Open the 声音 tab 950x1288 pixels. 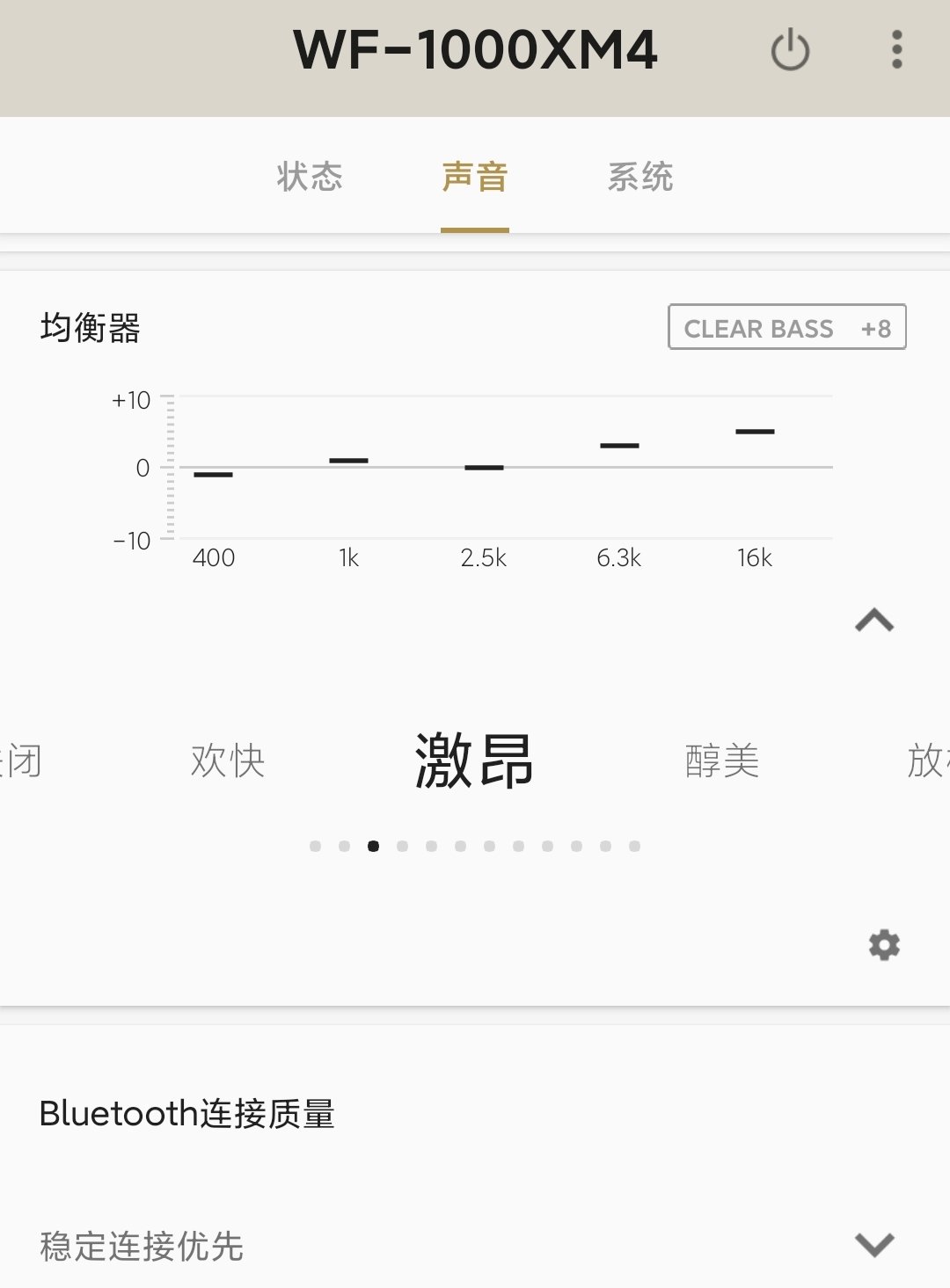tap(475, 177)
